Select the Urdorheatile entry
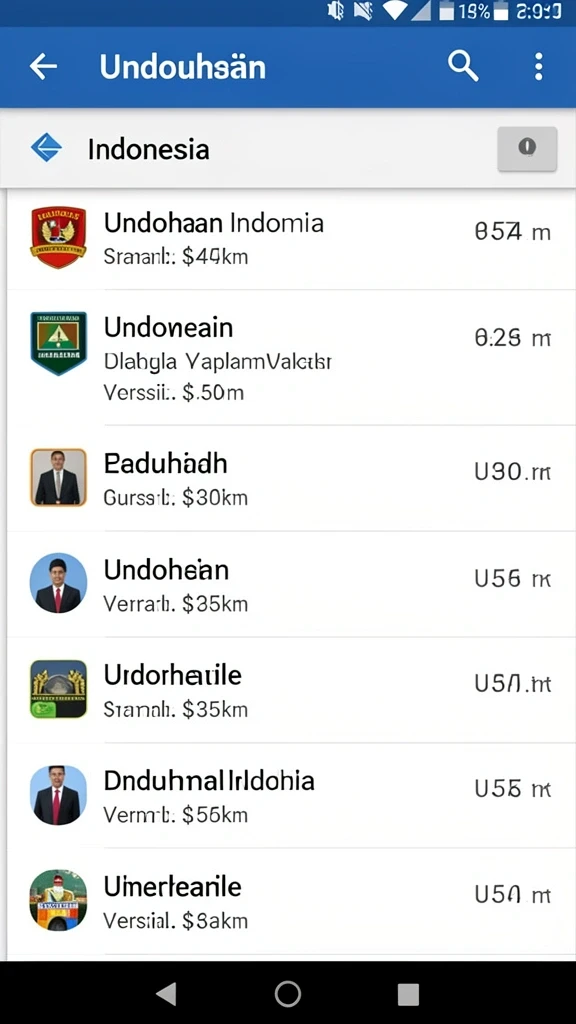 (x=291, y=690)
